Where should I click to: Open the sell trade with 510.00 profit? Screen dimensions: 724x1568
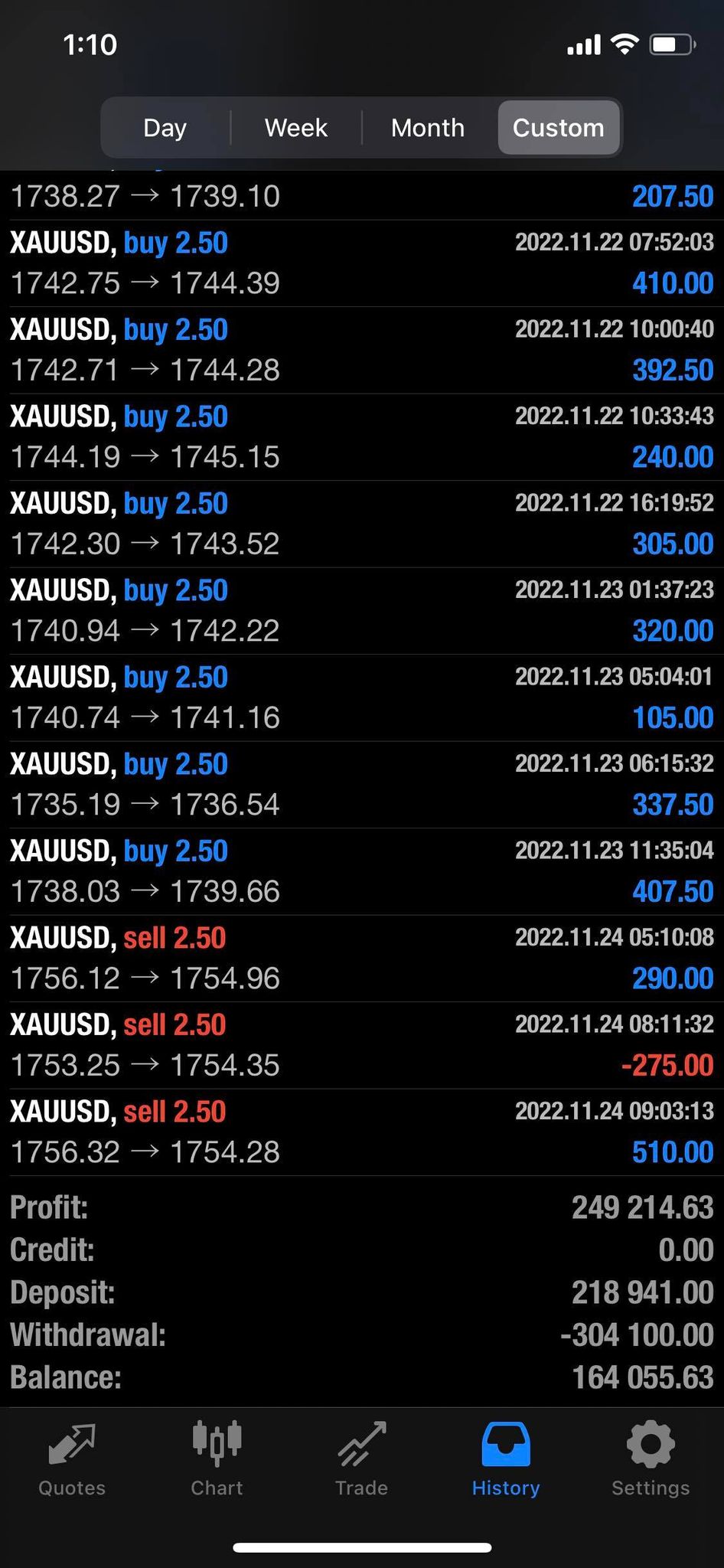[x=361, y=1132]
